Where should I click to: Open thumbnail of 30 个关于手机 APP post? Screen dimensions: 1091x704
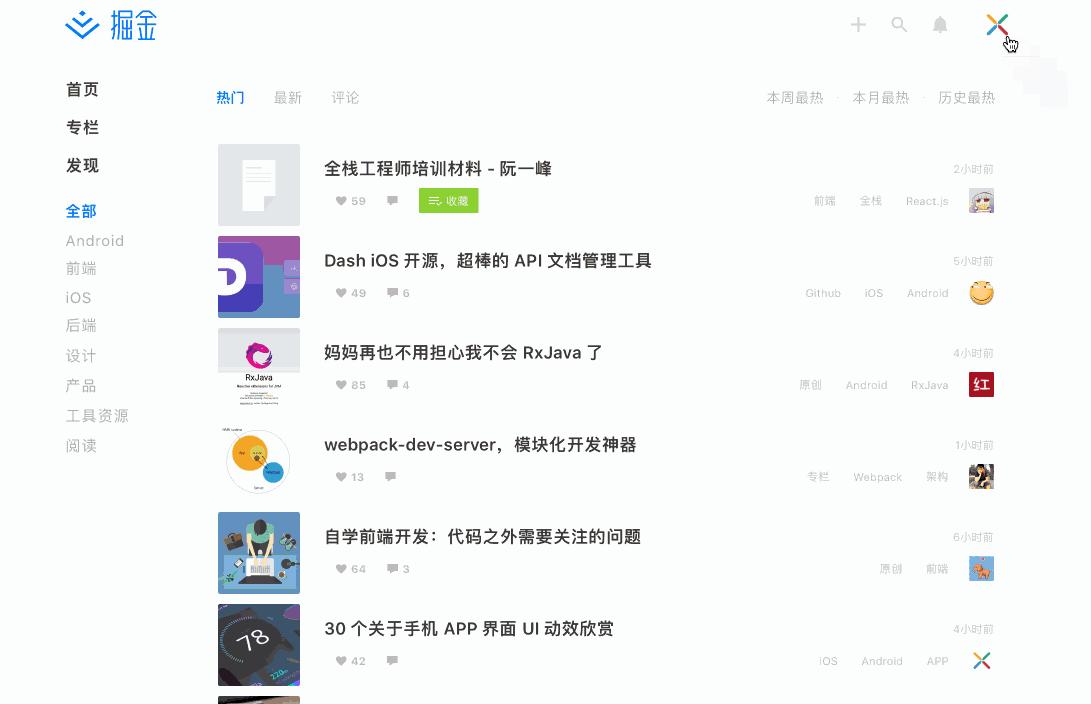coord(259,645)
